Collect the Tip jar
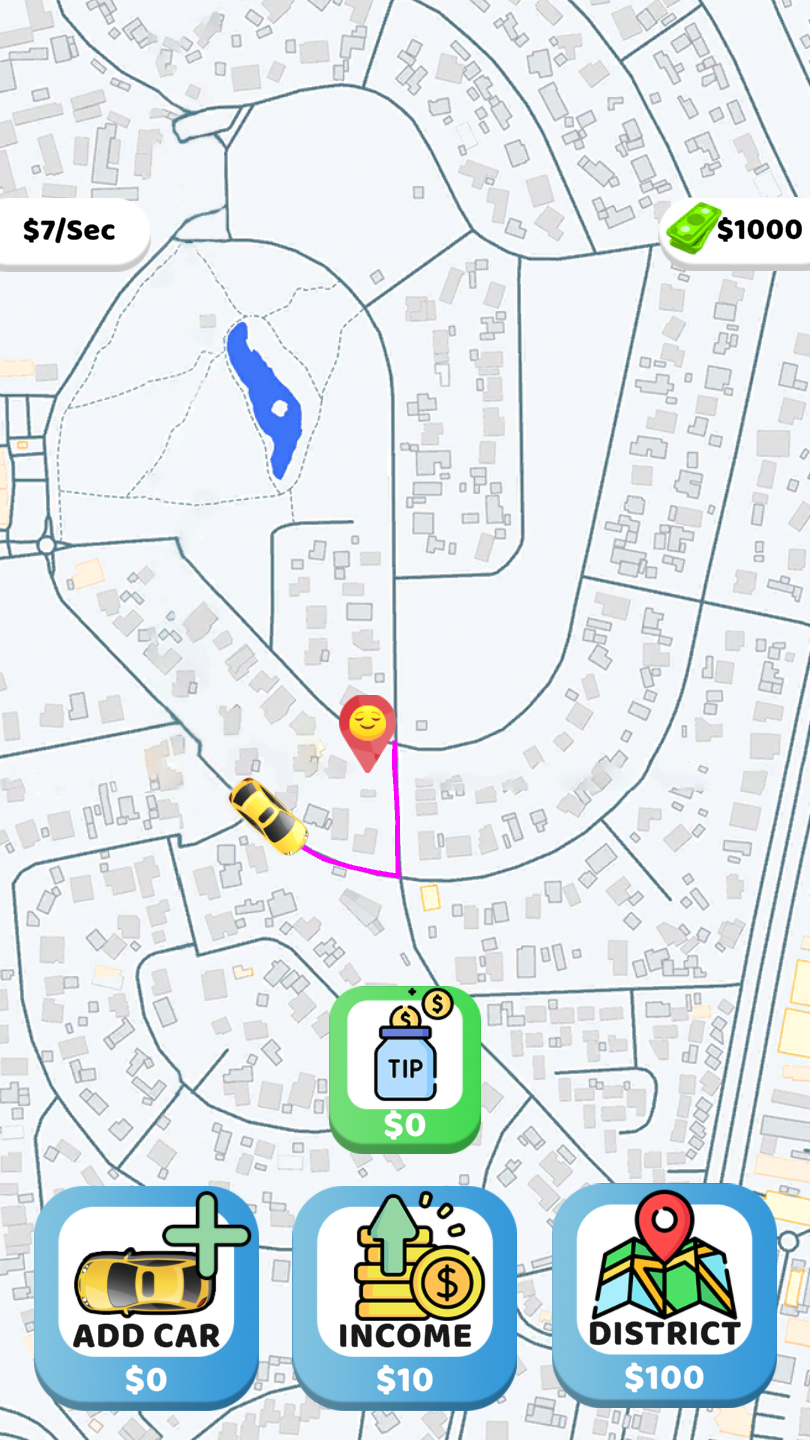The width and height of the screenshot is (810, 1440). pyautogui.click(x=405, y=1068)
